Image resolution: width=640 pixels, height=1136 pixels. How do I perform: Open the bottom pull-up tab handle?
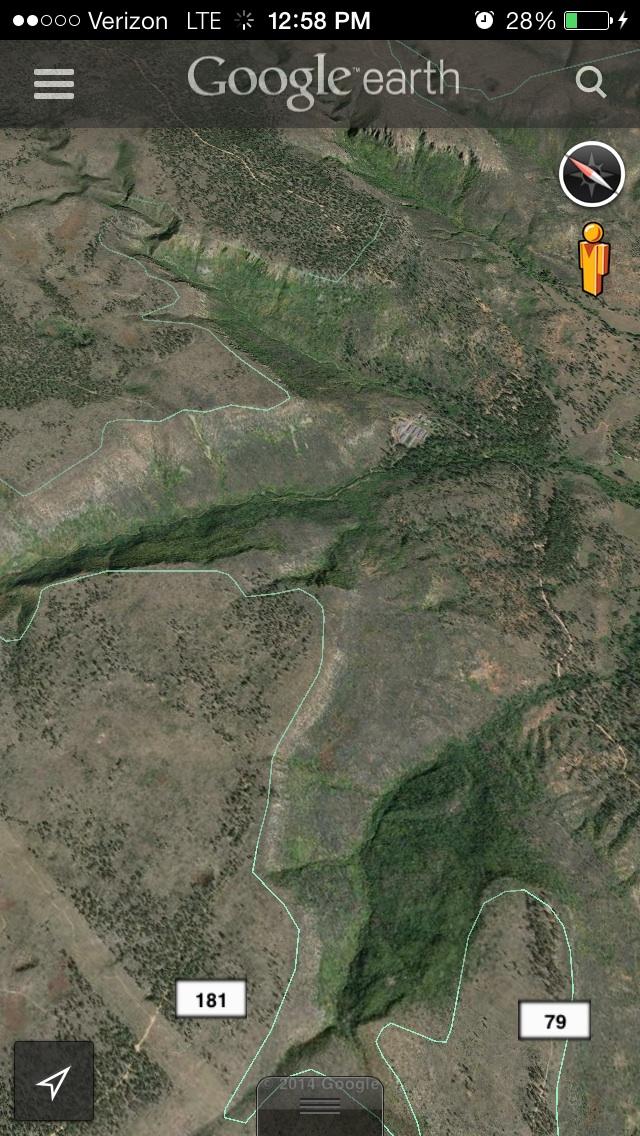(320, 1106)
